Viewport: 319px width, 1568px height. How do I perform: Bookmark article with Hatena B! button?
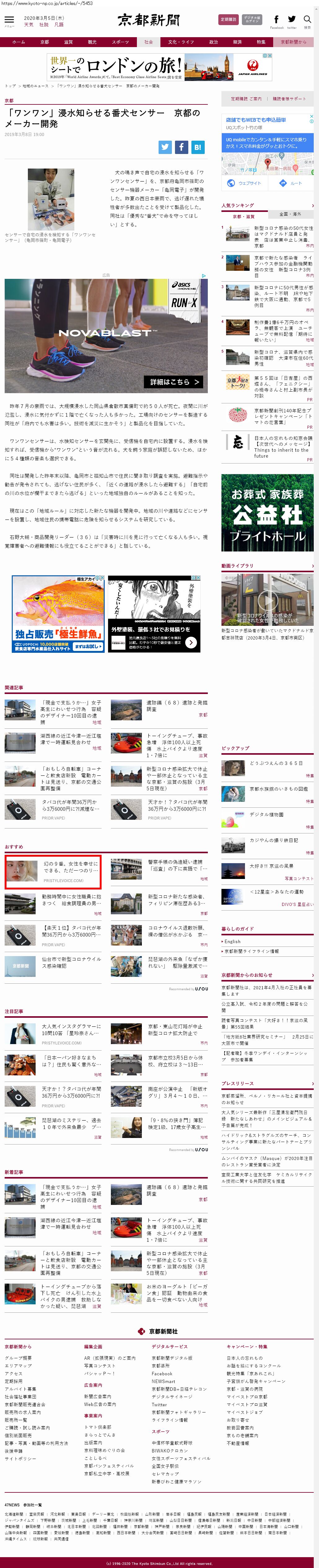[x=197, y=147]
